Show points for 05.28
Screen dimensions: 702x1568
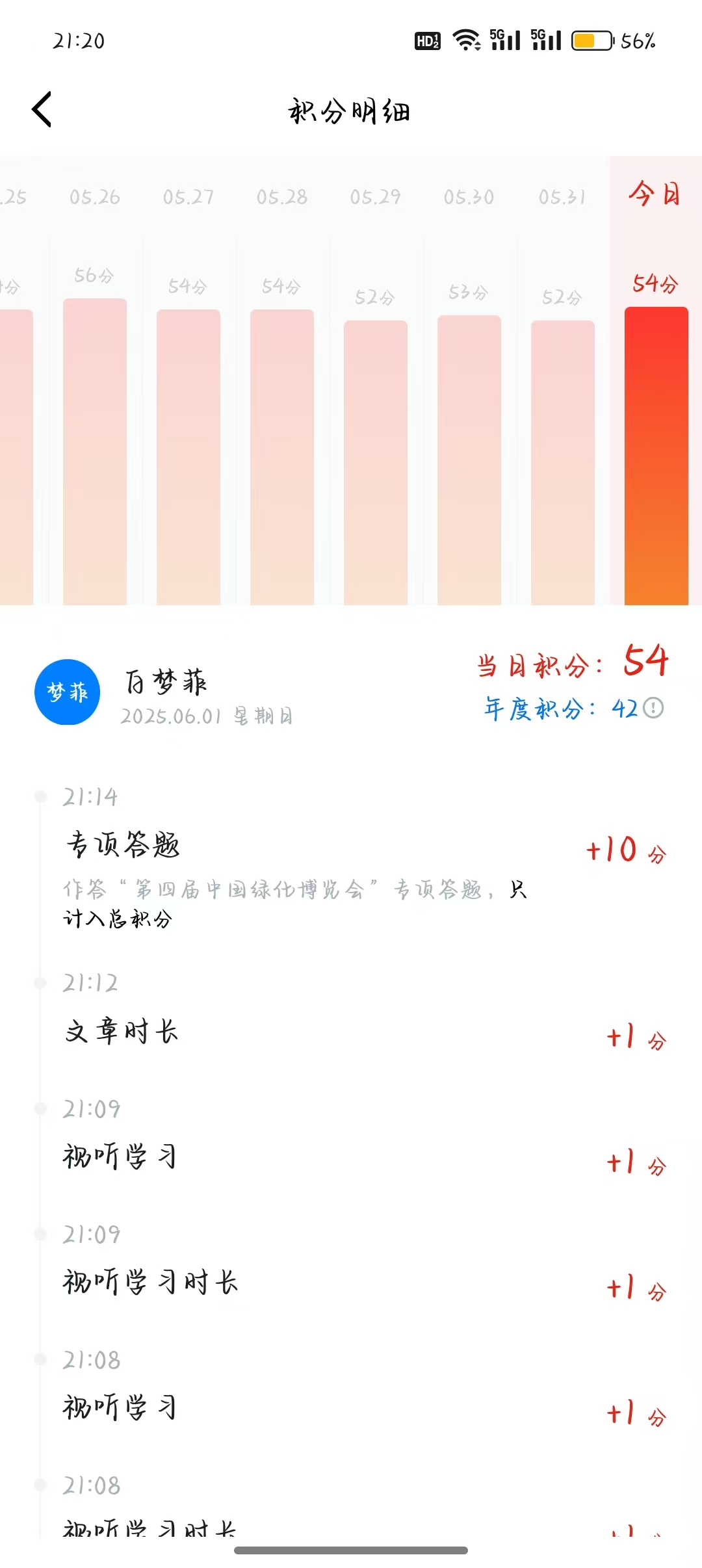[282, 456]
